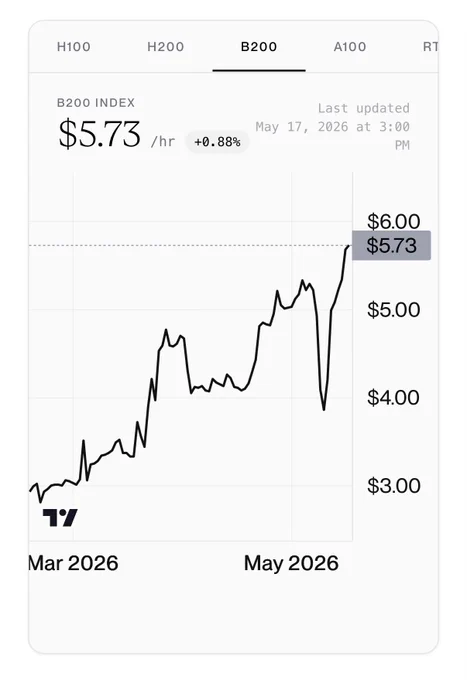
Task: Switch to the A100 tab
Action: tap(350, 47)
